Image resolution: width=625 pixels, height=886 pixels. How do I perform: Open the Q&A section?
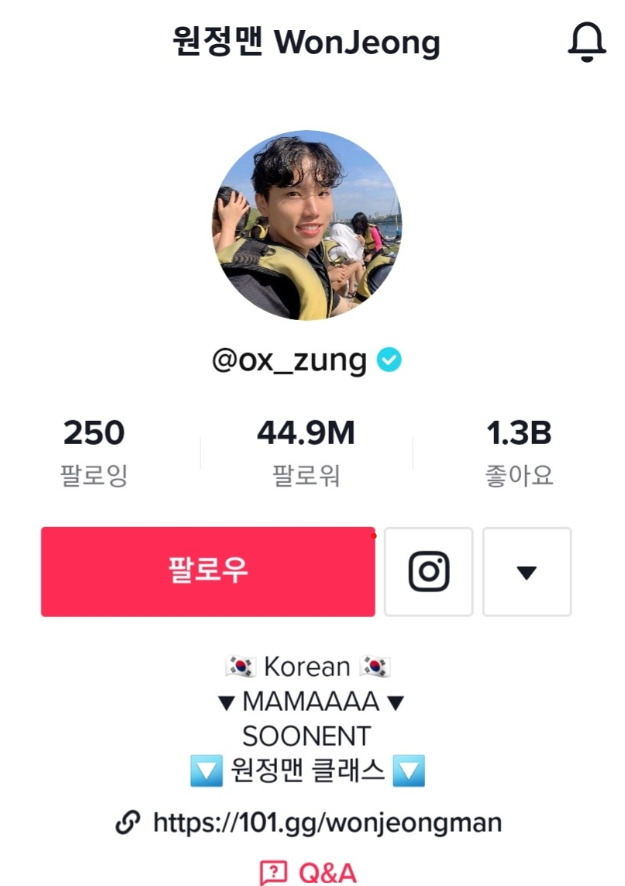(308, 872)
